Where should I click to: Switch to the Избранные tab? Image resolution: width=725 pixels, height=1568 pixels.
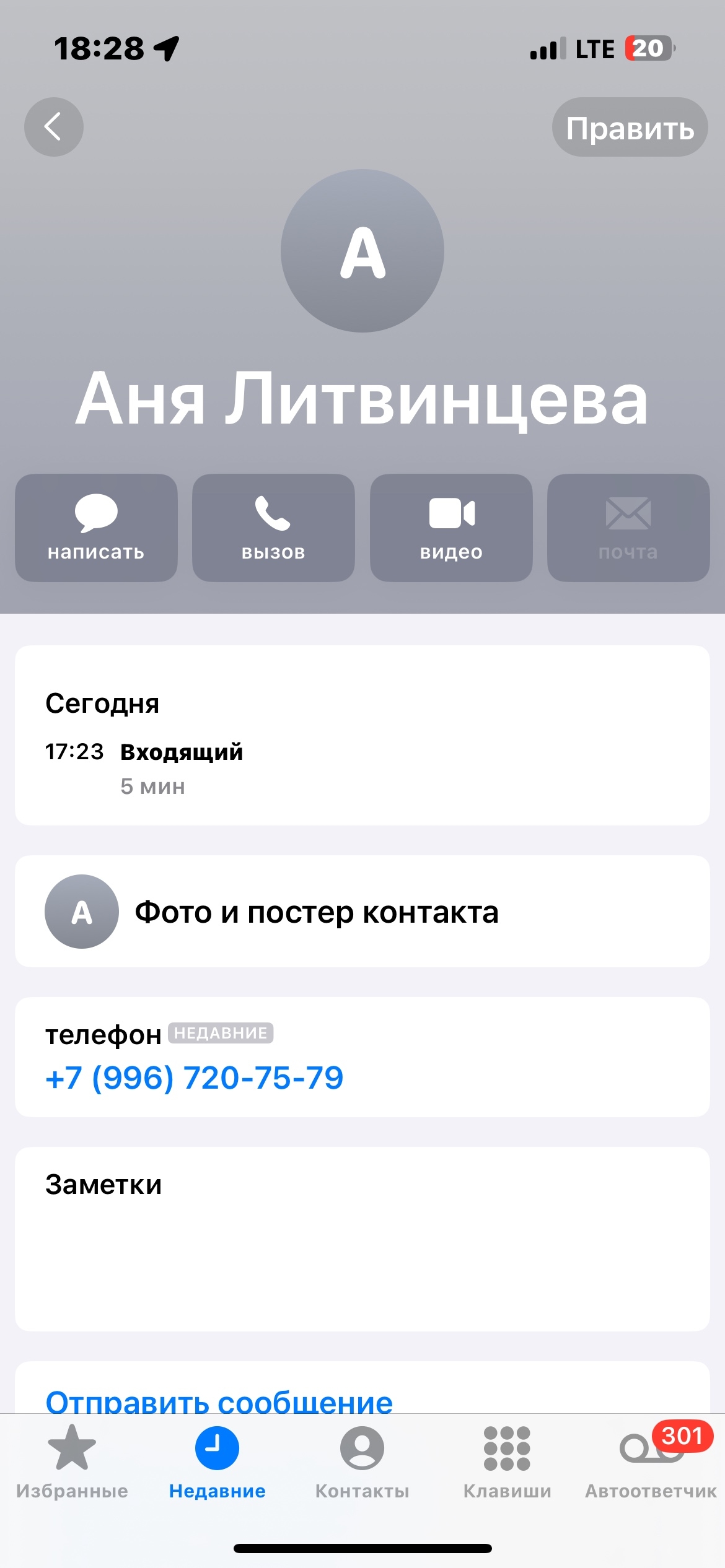72,1461
